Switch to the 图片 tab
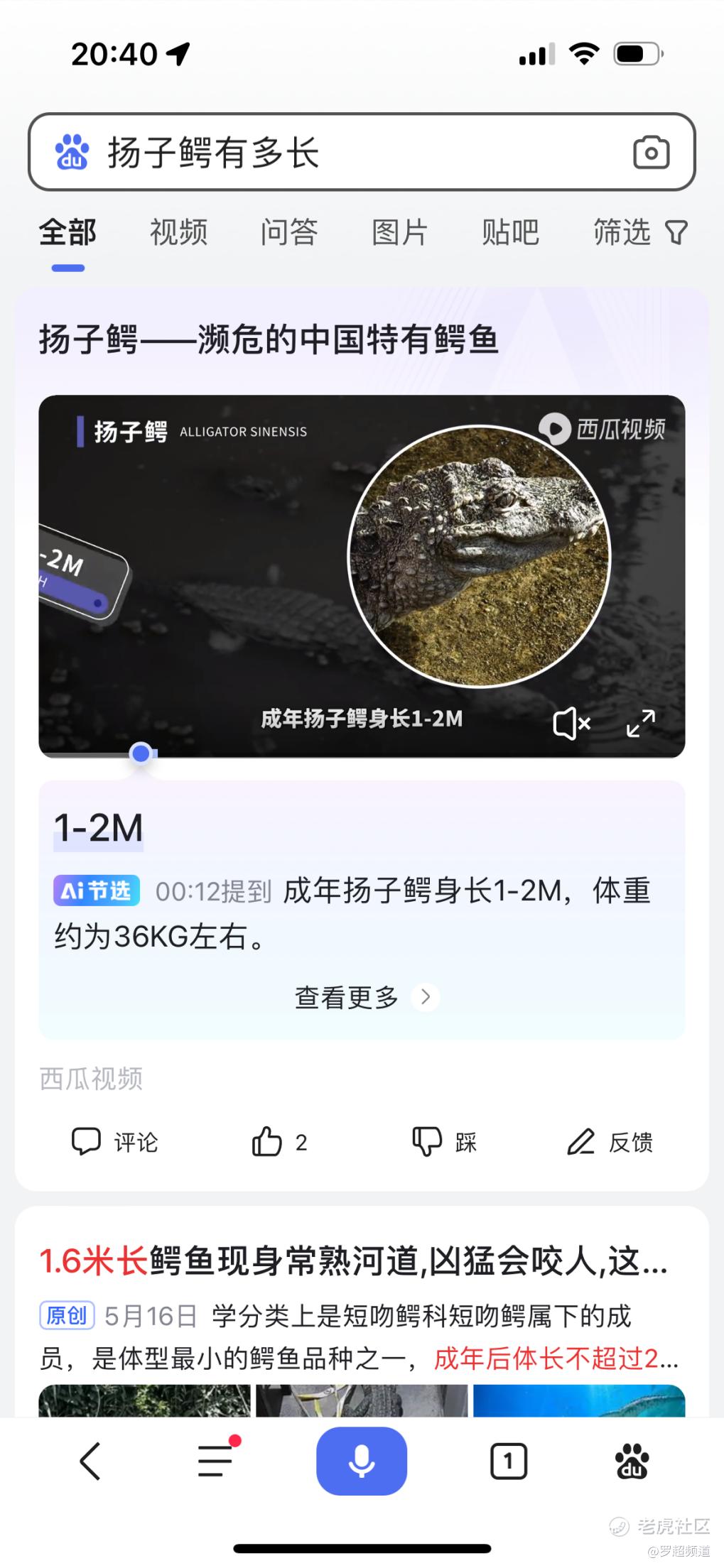The image size is (724, 1568). [400, 232]
